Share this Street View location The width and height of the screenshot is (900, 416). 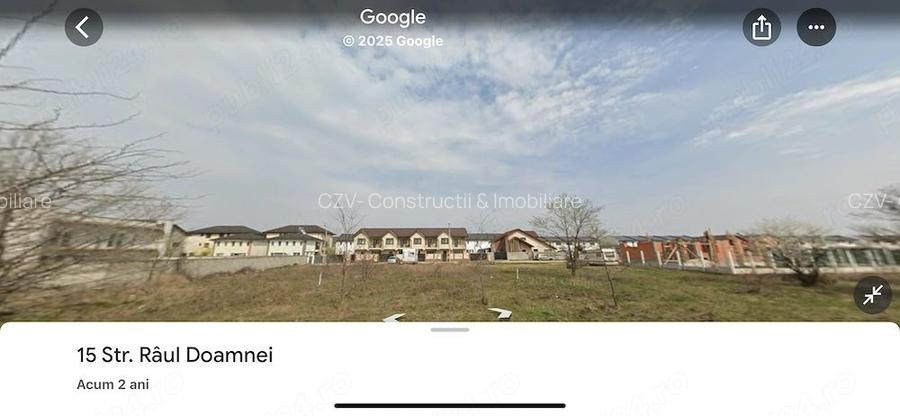[x=762, y=28]
